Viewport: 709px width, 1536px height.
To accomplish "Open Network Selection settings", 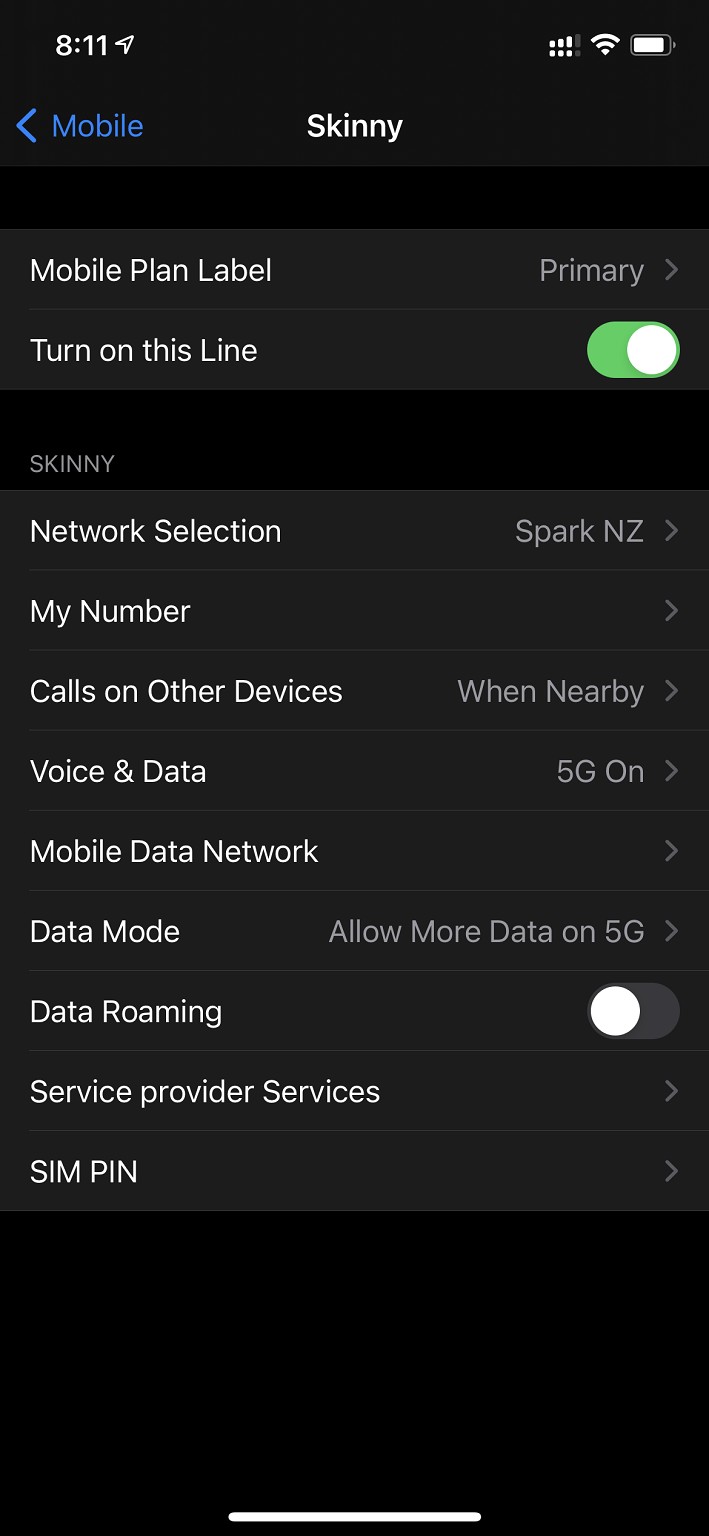I will [354, 531].
